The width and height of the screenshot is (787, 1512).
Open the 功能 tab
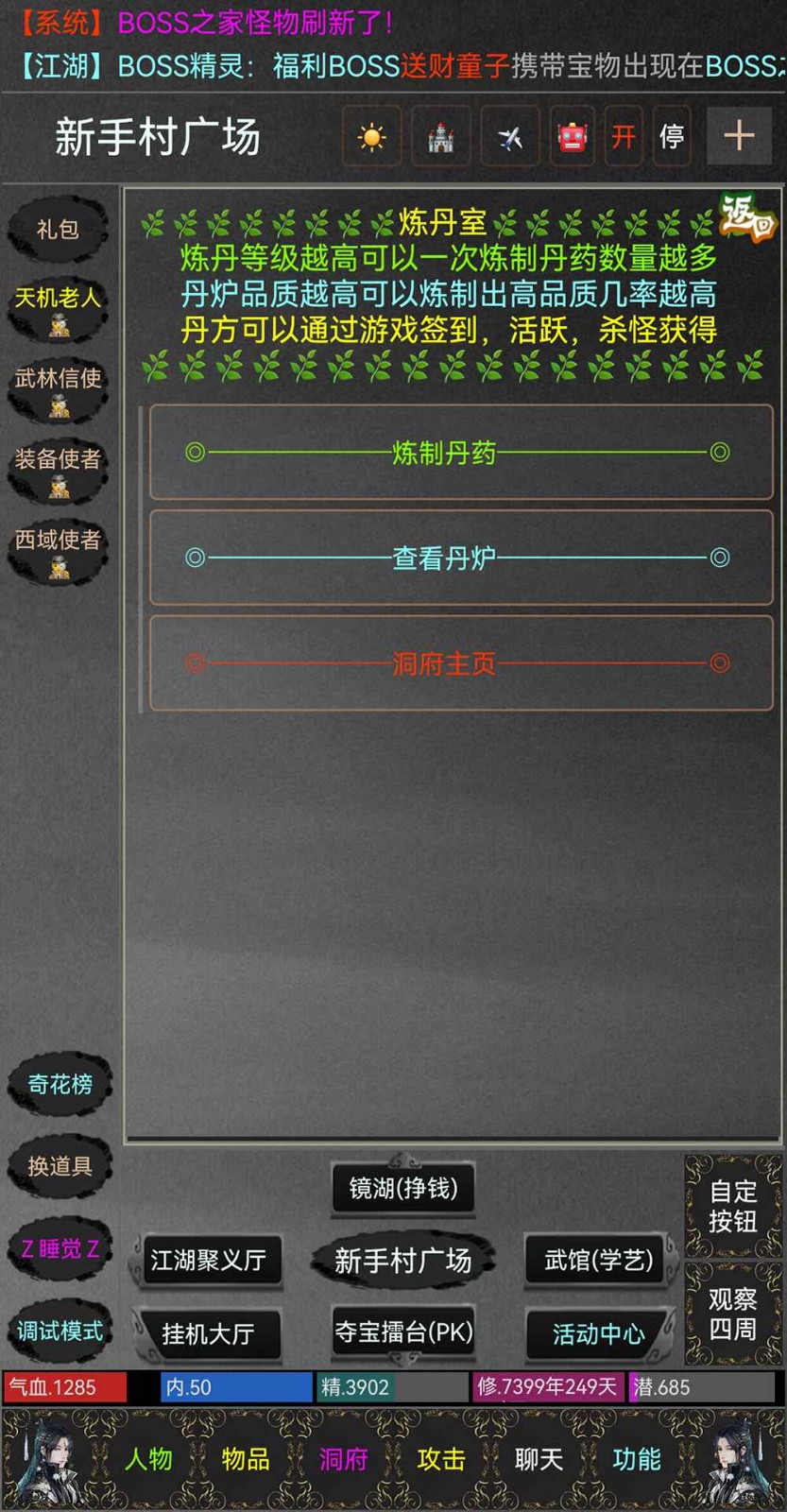[636, 1459]
